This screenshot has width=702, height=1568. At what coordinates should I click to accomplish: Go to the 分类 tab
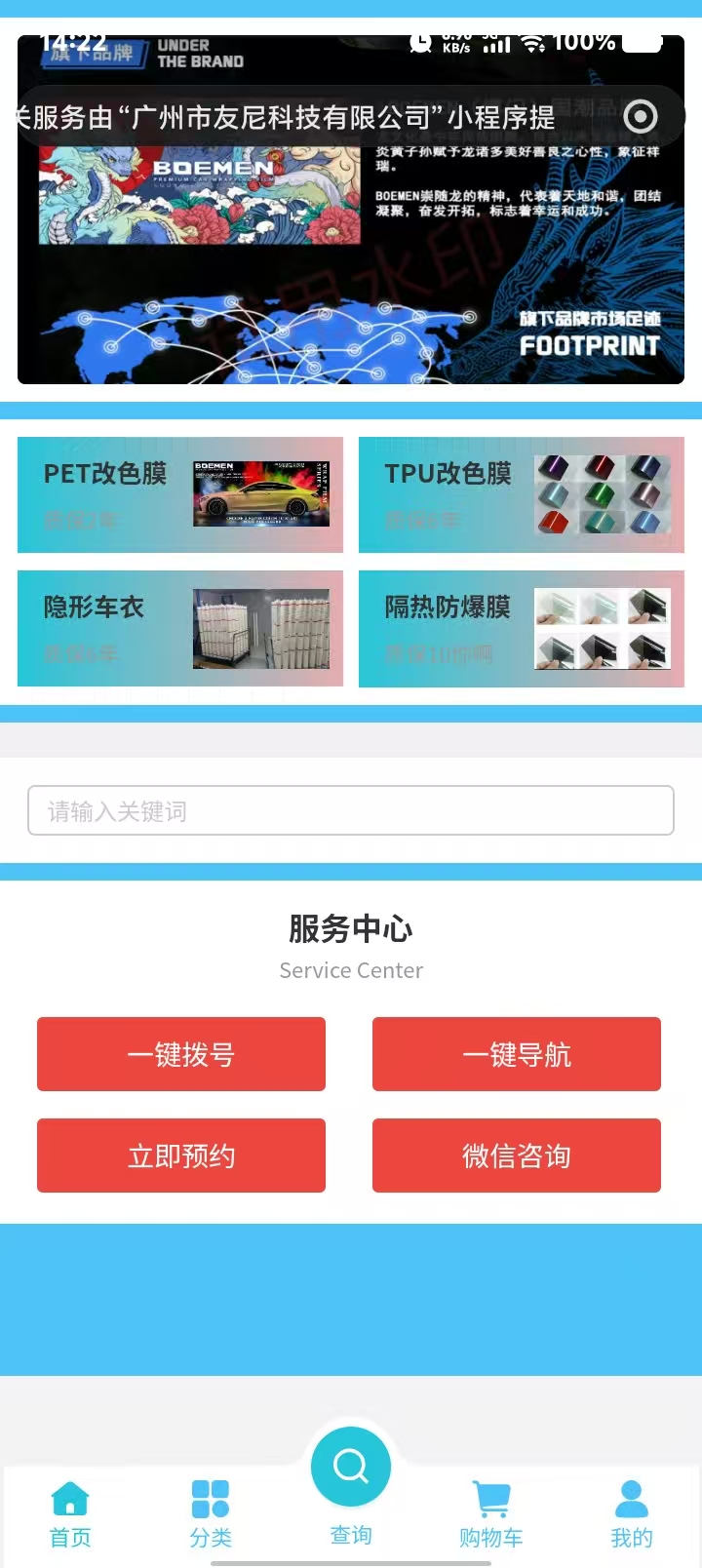(211, 1514)
